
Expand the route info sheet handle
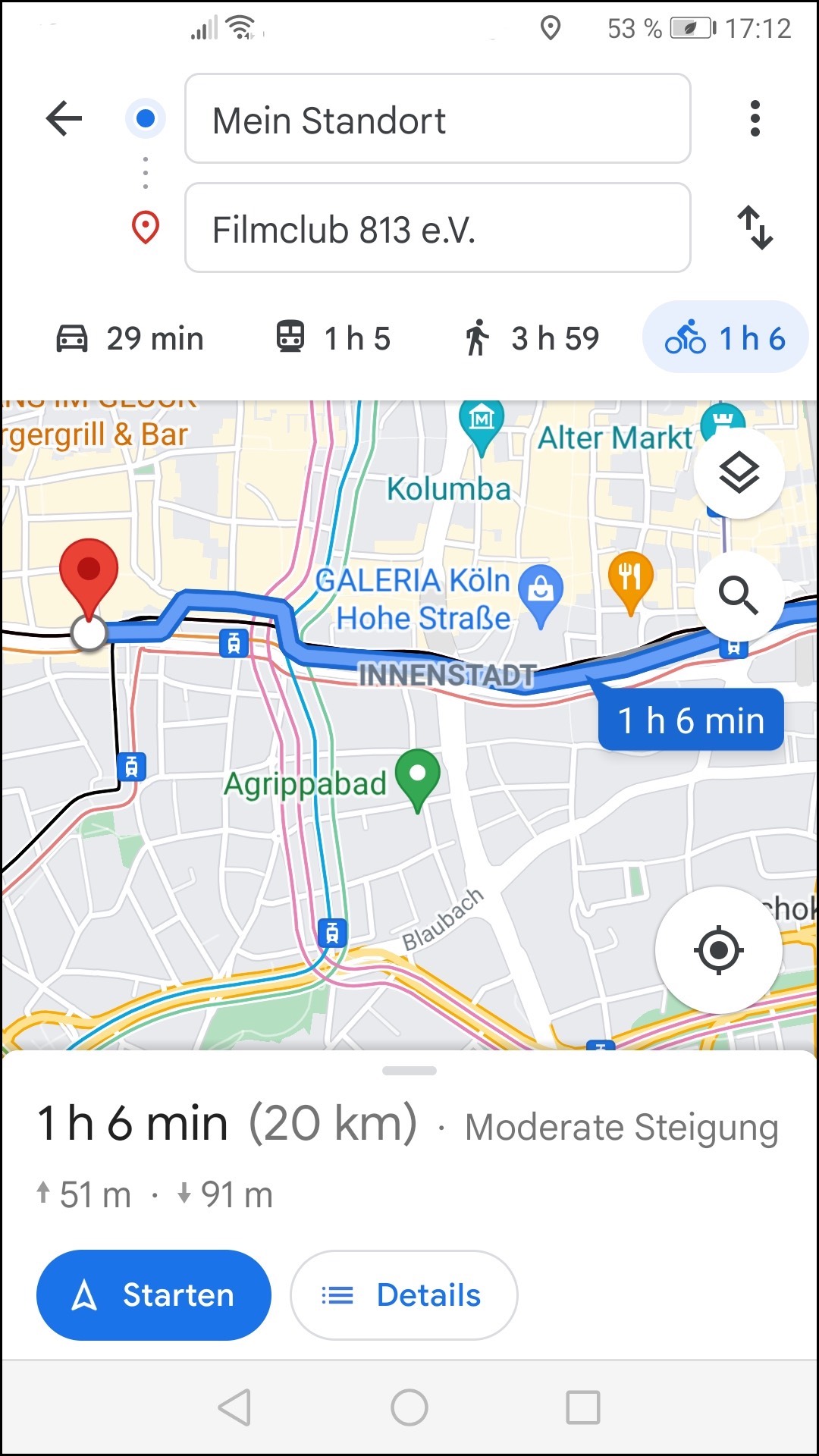[x=409, y=1071]
